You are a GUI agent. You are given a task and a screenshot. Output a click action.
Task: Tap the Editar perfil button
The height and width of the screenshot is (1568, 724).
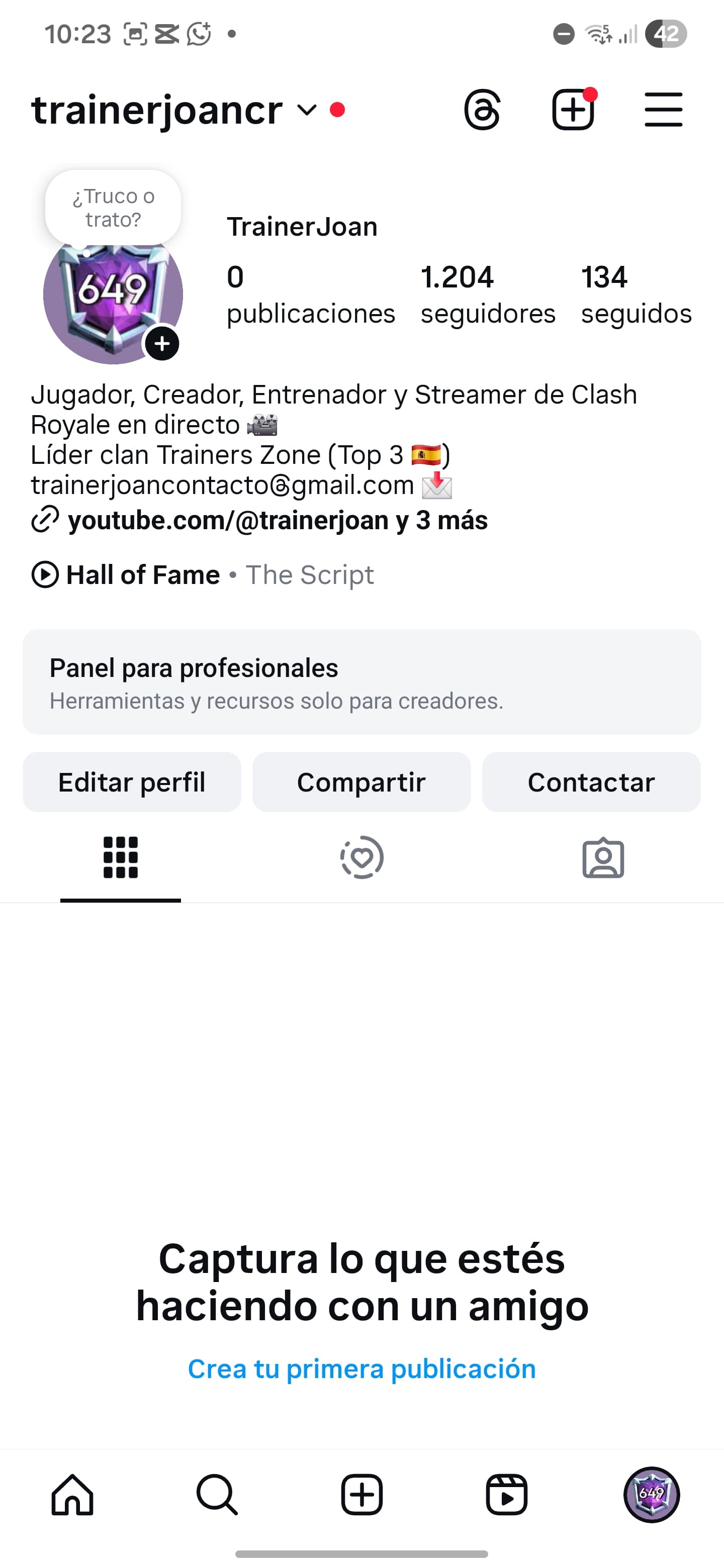(x=132, y=782)
